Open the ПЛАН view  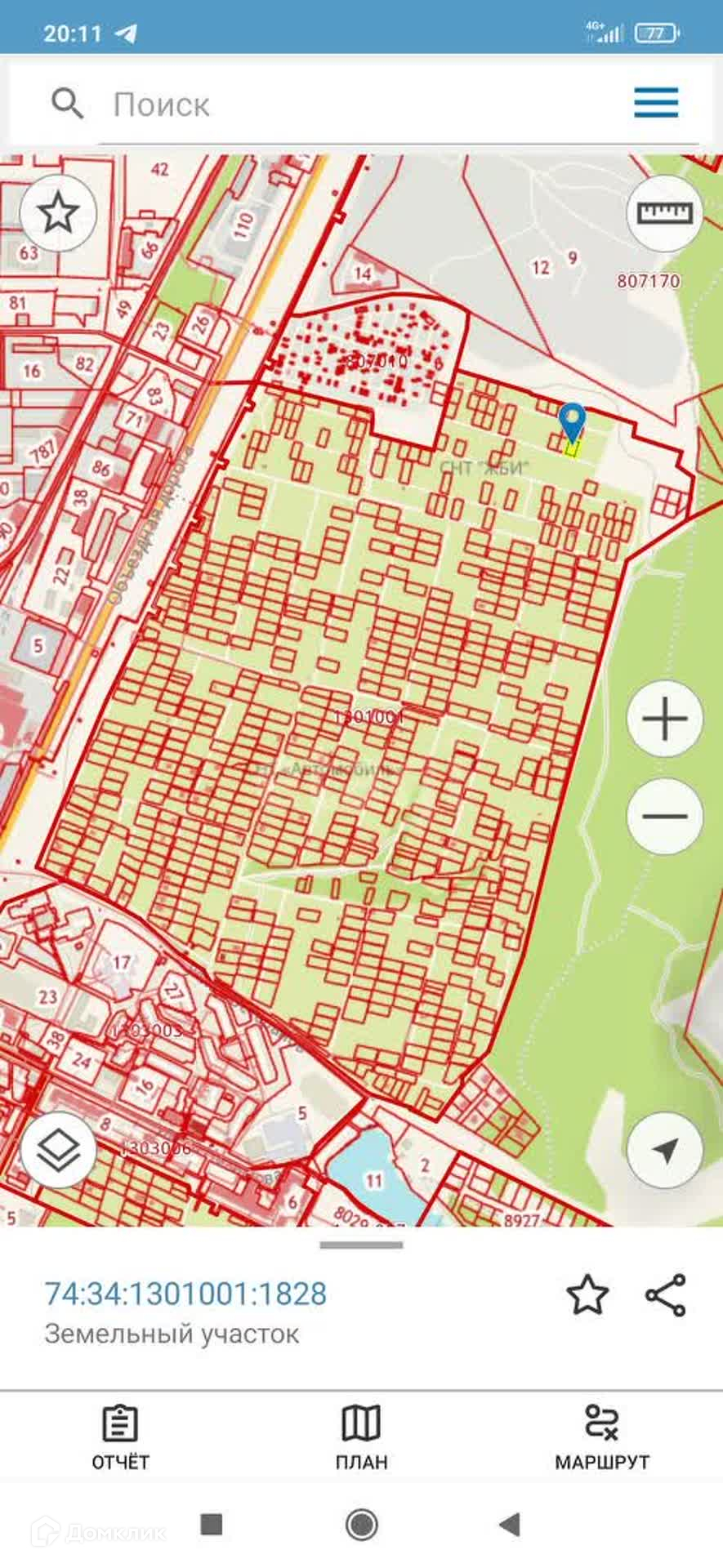click(361, 1438)
